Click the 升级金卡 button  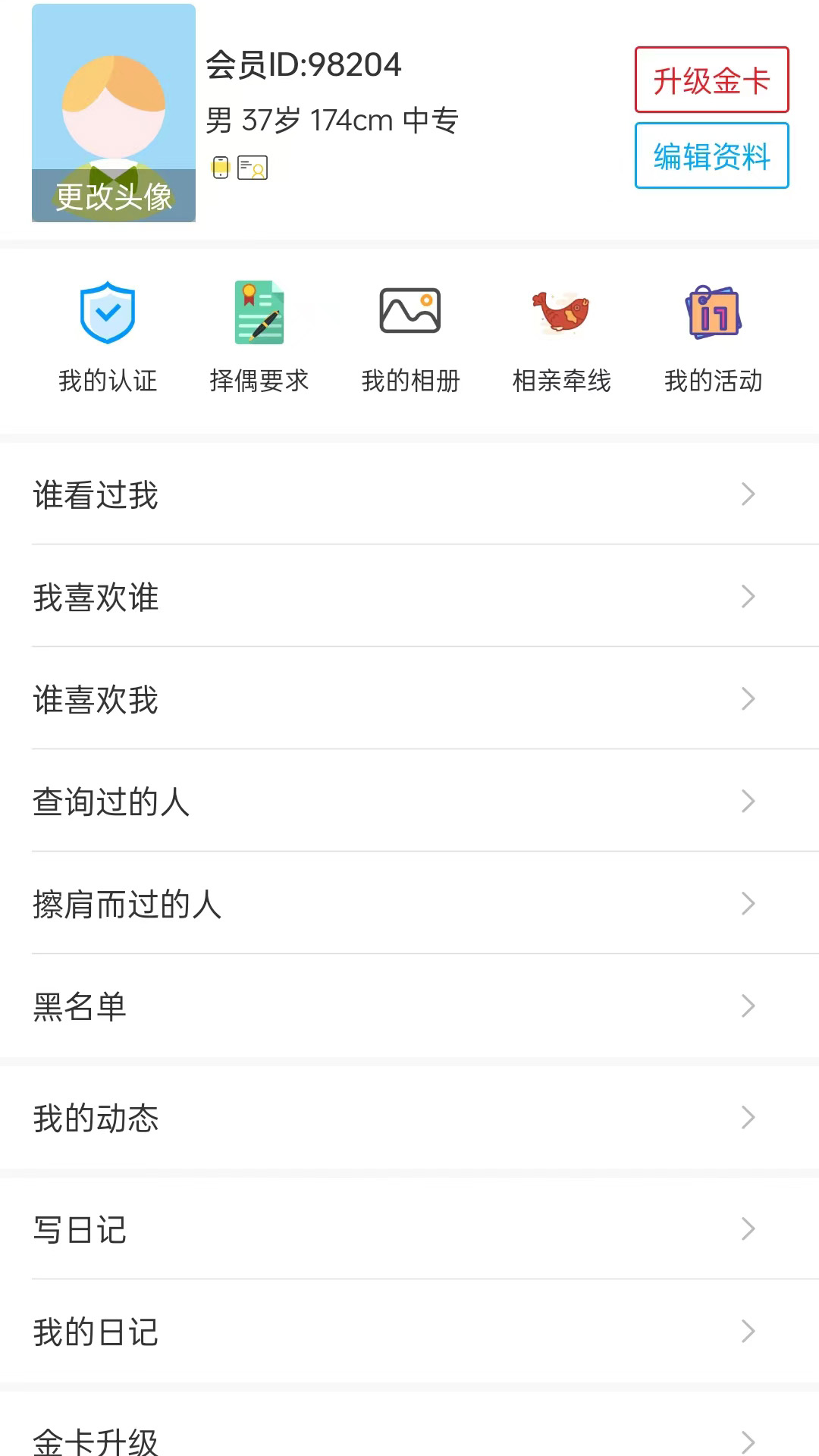(711, 79)
